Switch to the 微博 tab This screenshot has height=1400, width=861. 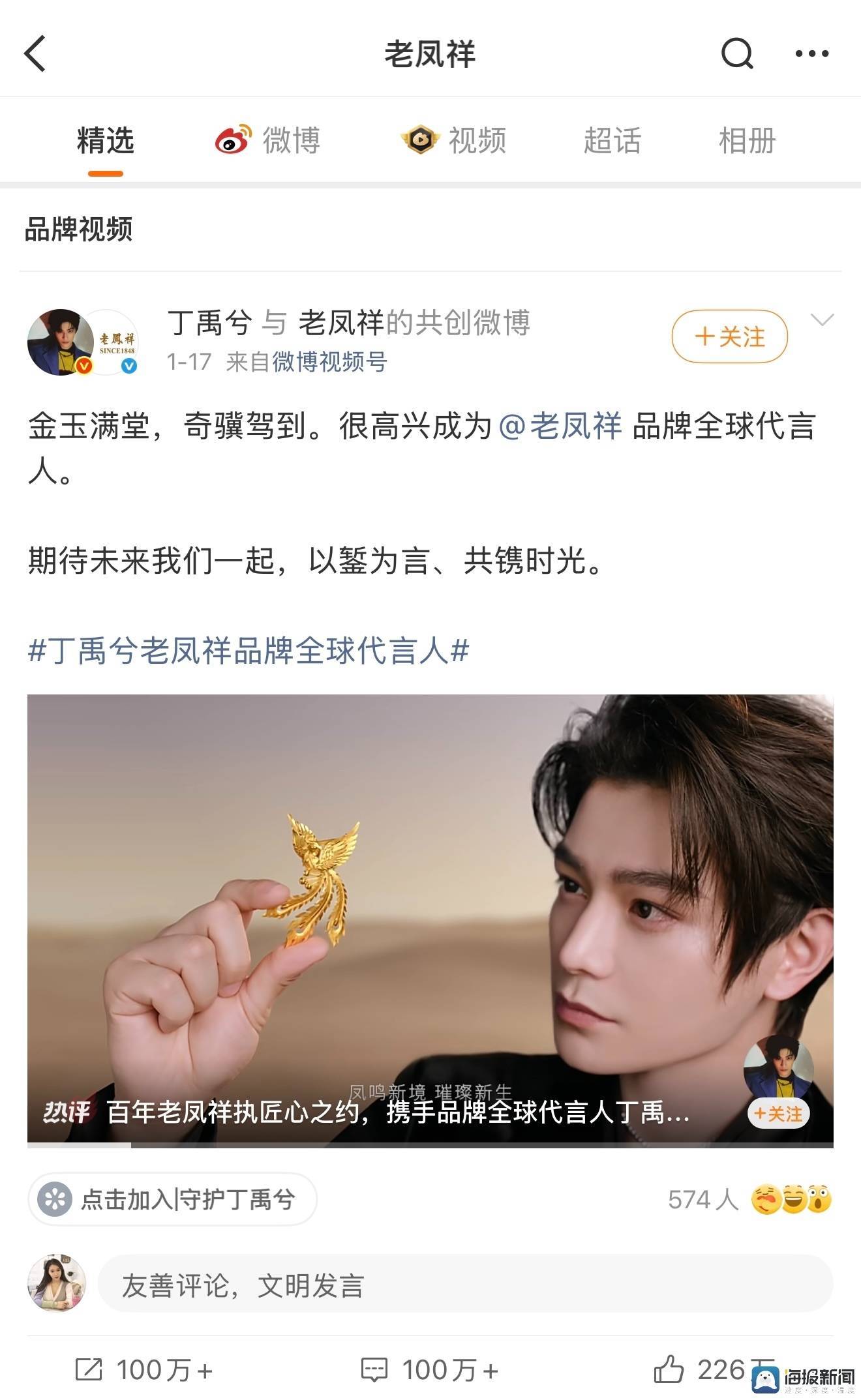click(269, 141)
